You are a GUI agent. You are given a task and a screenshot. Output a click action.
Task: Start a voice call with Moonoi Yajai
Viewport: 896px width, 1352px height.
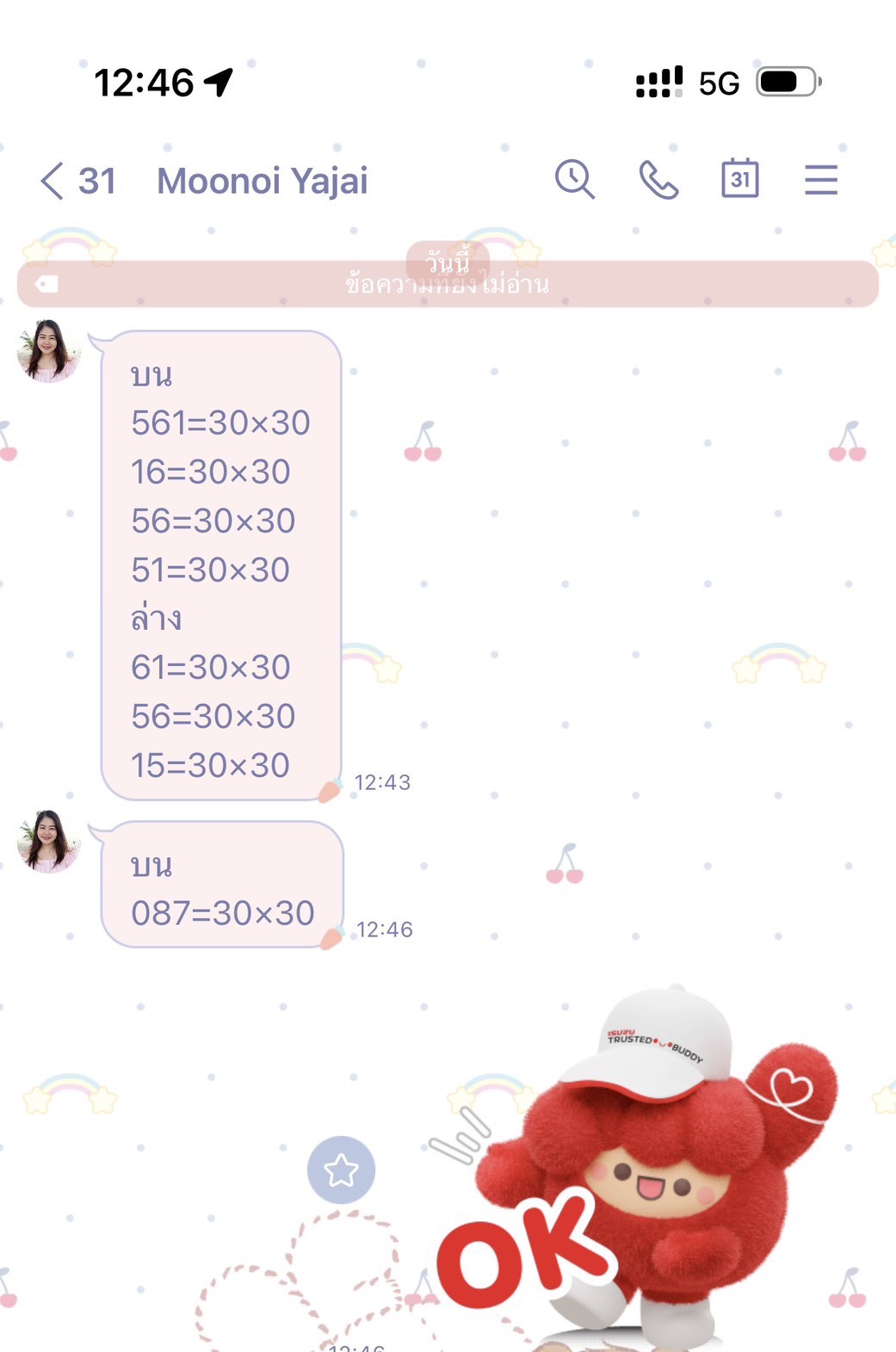coord(658,180)
